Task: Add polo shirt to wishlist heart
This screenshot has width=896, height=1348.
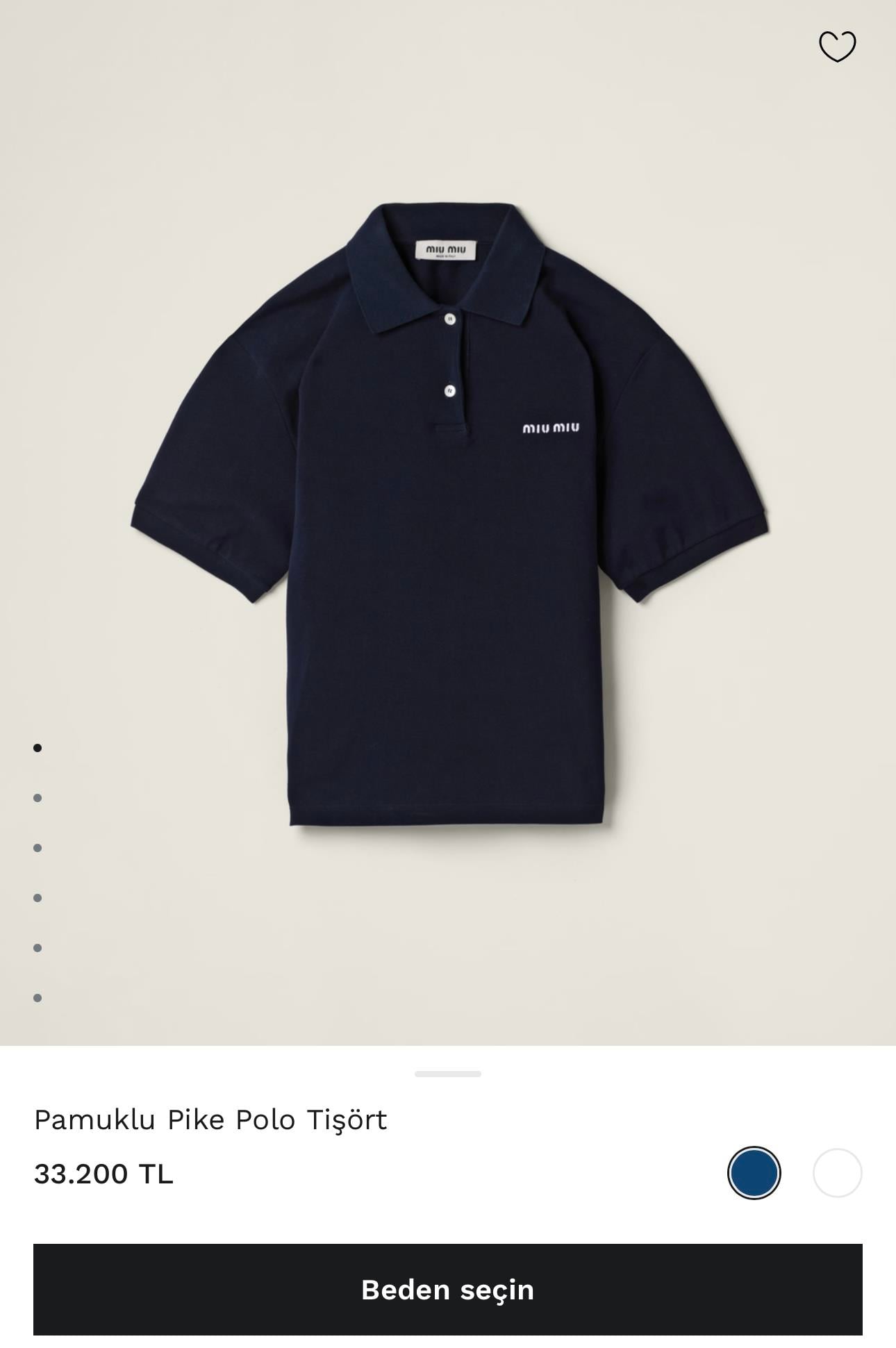Action: [x=837, y=47]
